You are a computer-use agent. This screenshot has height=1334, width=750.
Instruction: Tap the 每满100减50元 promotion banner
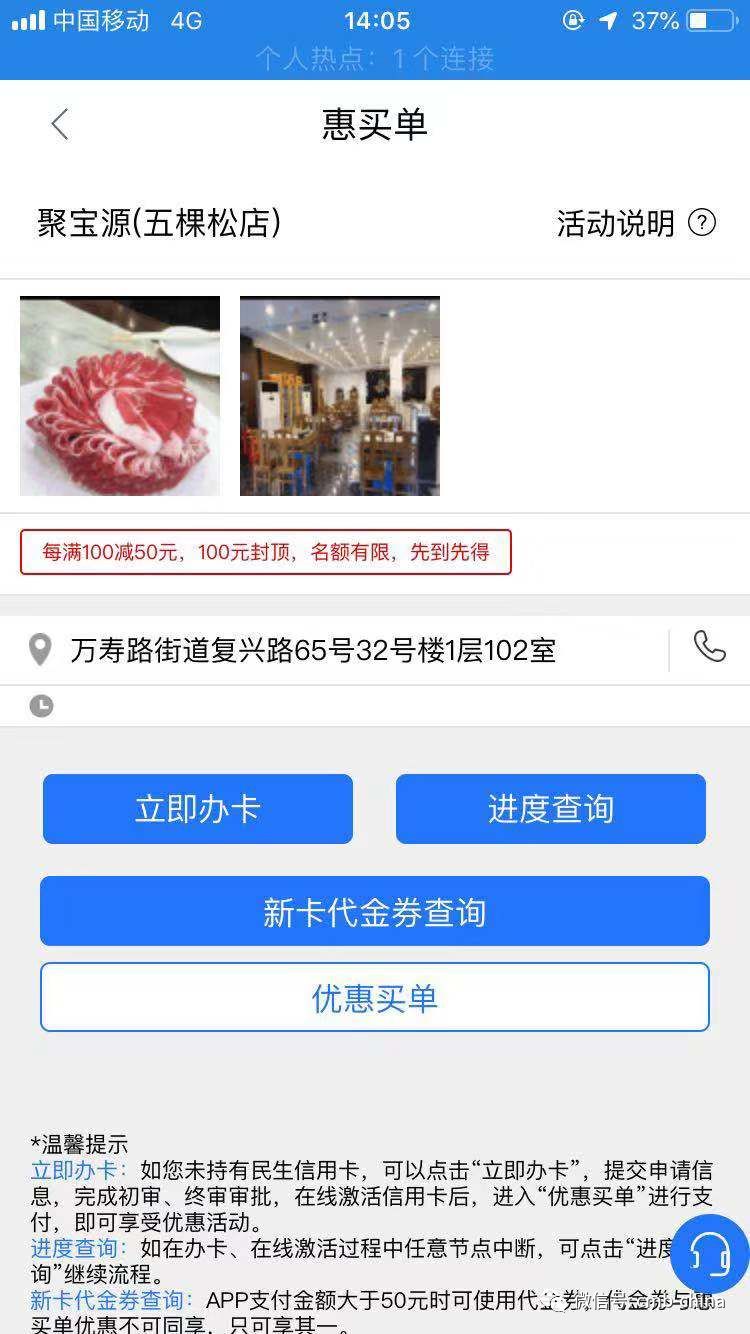(x=268, y=551)
